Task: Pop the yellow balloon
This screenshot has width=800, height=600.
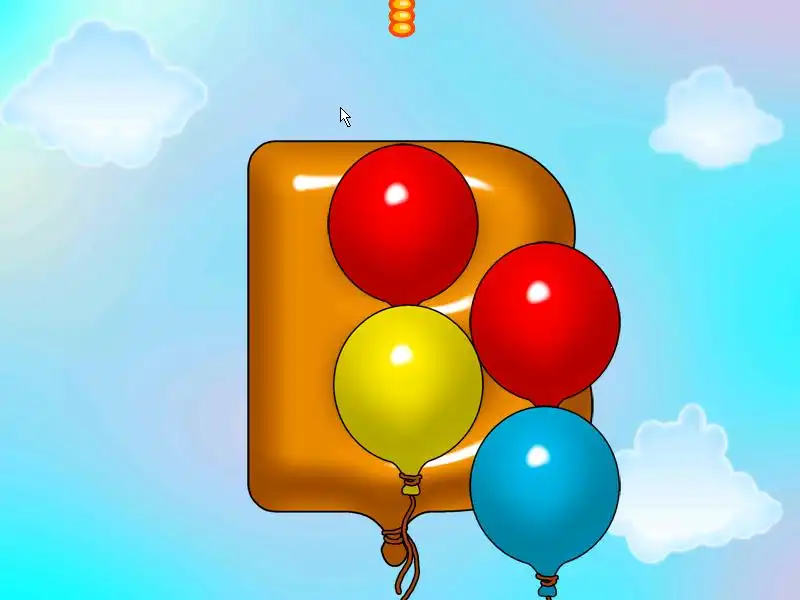Action: click(408, 385)
